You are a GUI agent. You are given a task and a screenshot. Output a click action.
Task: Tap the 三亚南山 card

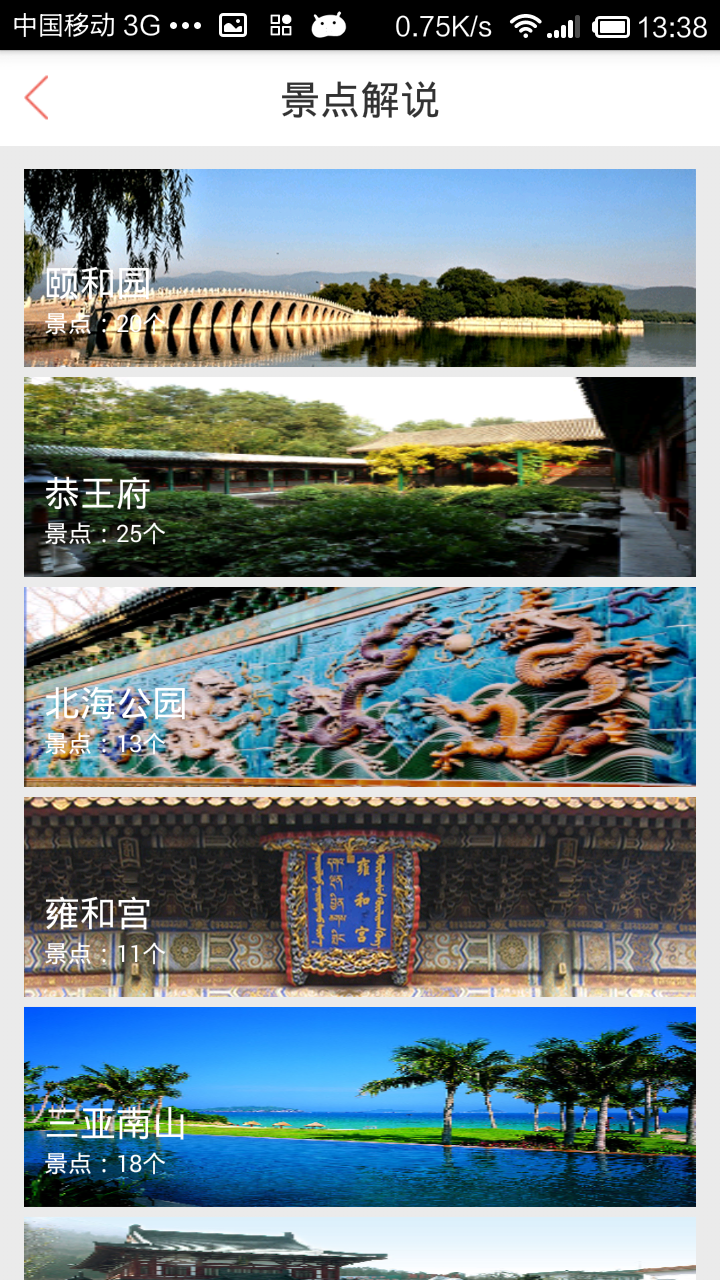click(360, 1107)
